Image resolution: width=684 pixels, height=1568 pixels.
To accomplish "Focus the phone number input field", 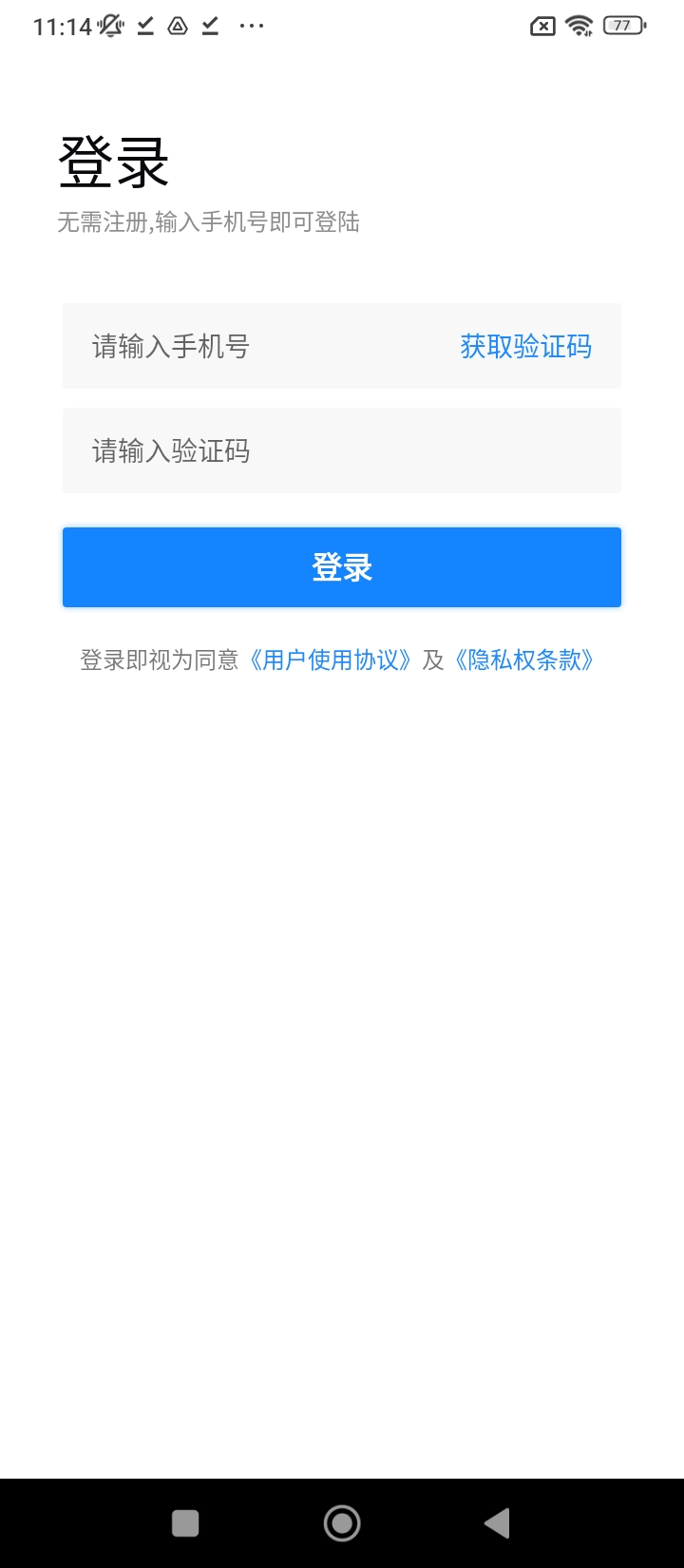I will click(x=256, y=347).
